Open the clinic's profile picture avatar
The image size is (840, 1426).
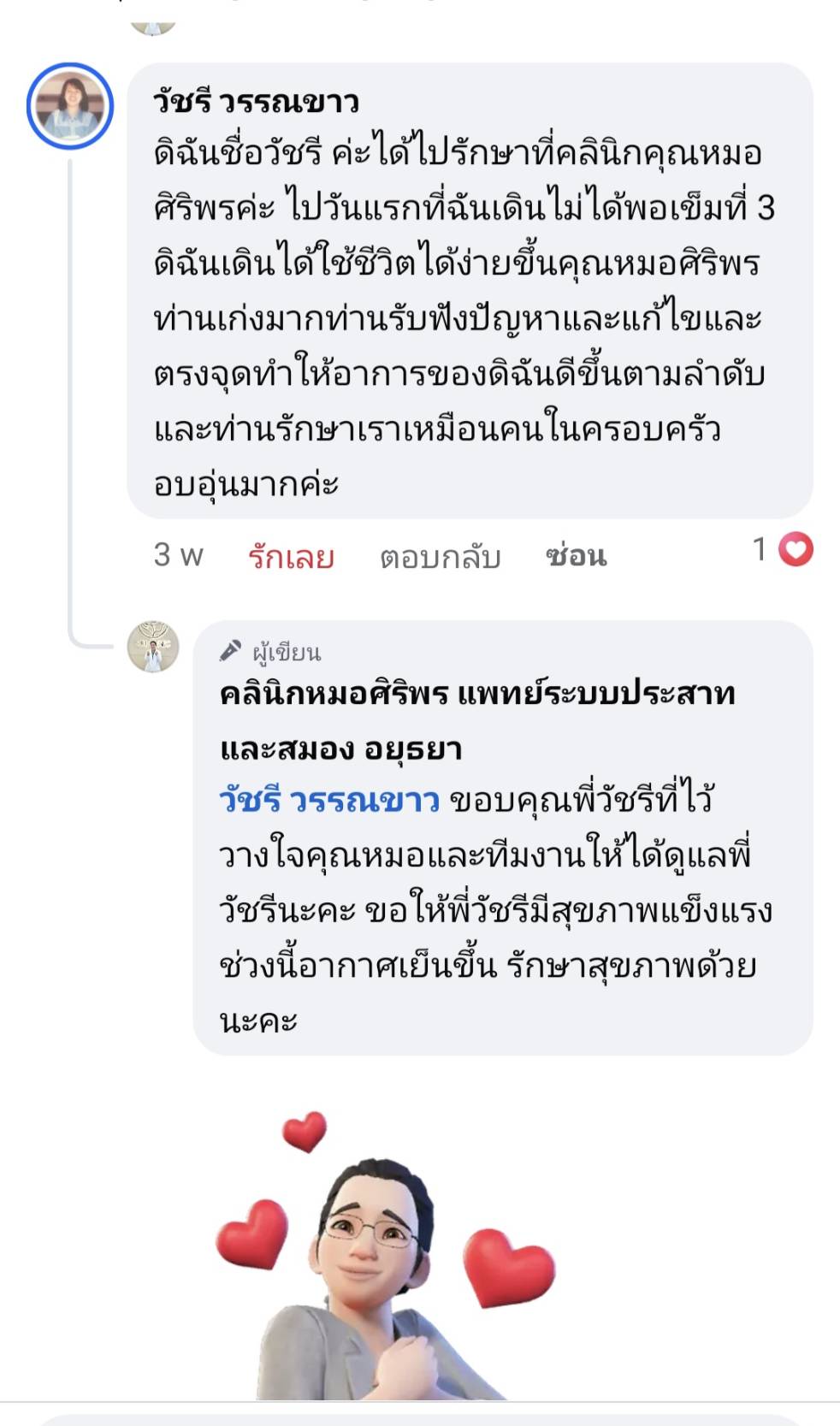tap(152, 647)
